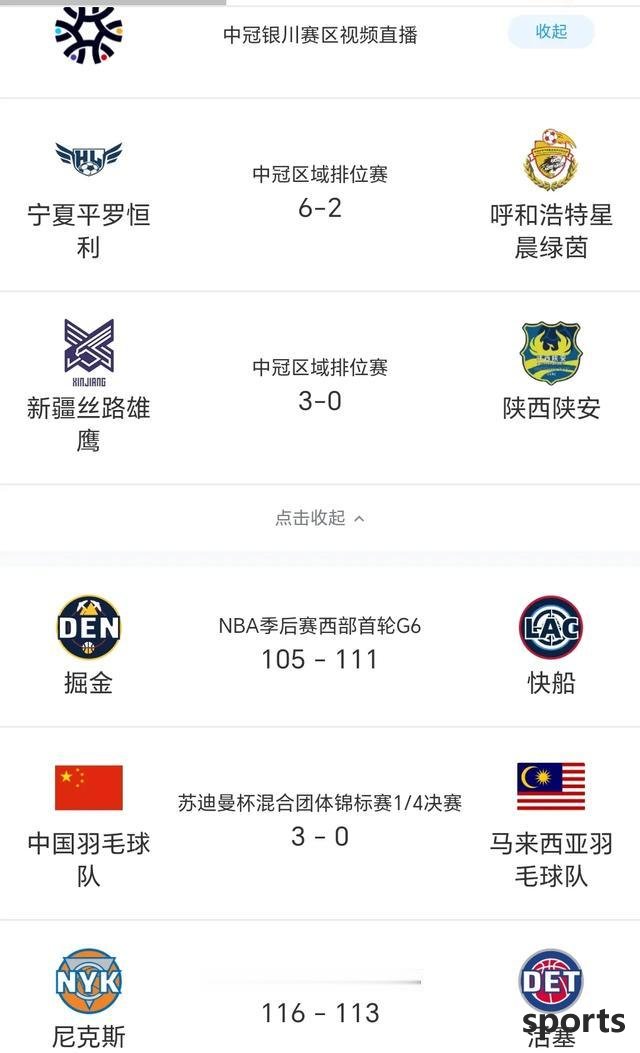Viewport: 640px width, 1053px height.
Task: Open 宁夏平罗恒利 vs 呼和浩特星晨绿茵 match
Action: (x=320, y=195)
